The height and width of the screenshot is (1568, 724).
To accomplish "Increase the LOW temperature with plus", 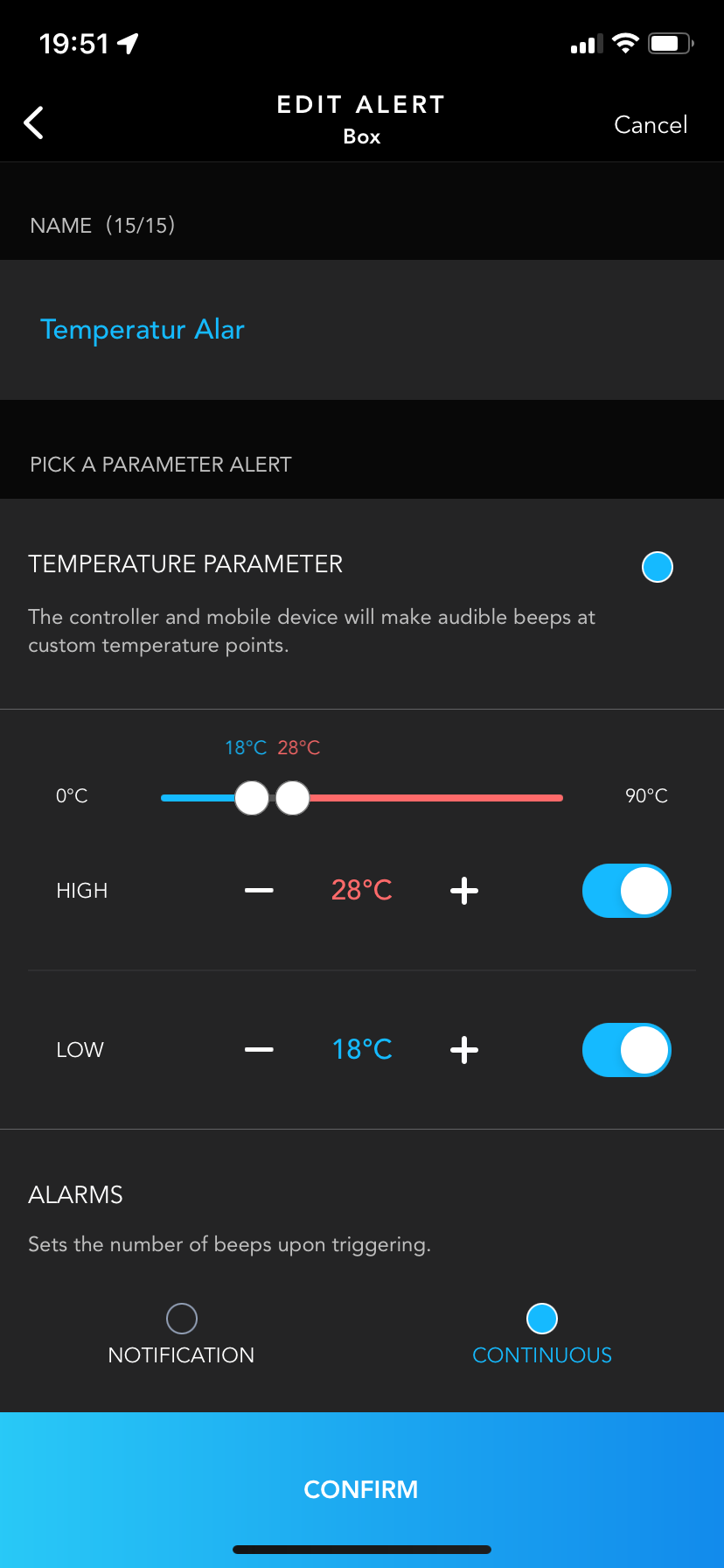I will pos(464,1050).
